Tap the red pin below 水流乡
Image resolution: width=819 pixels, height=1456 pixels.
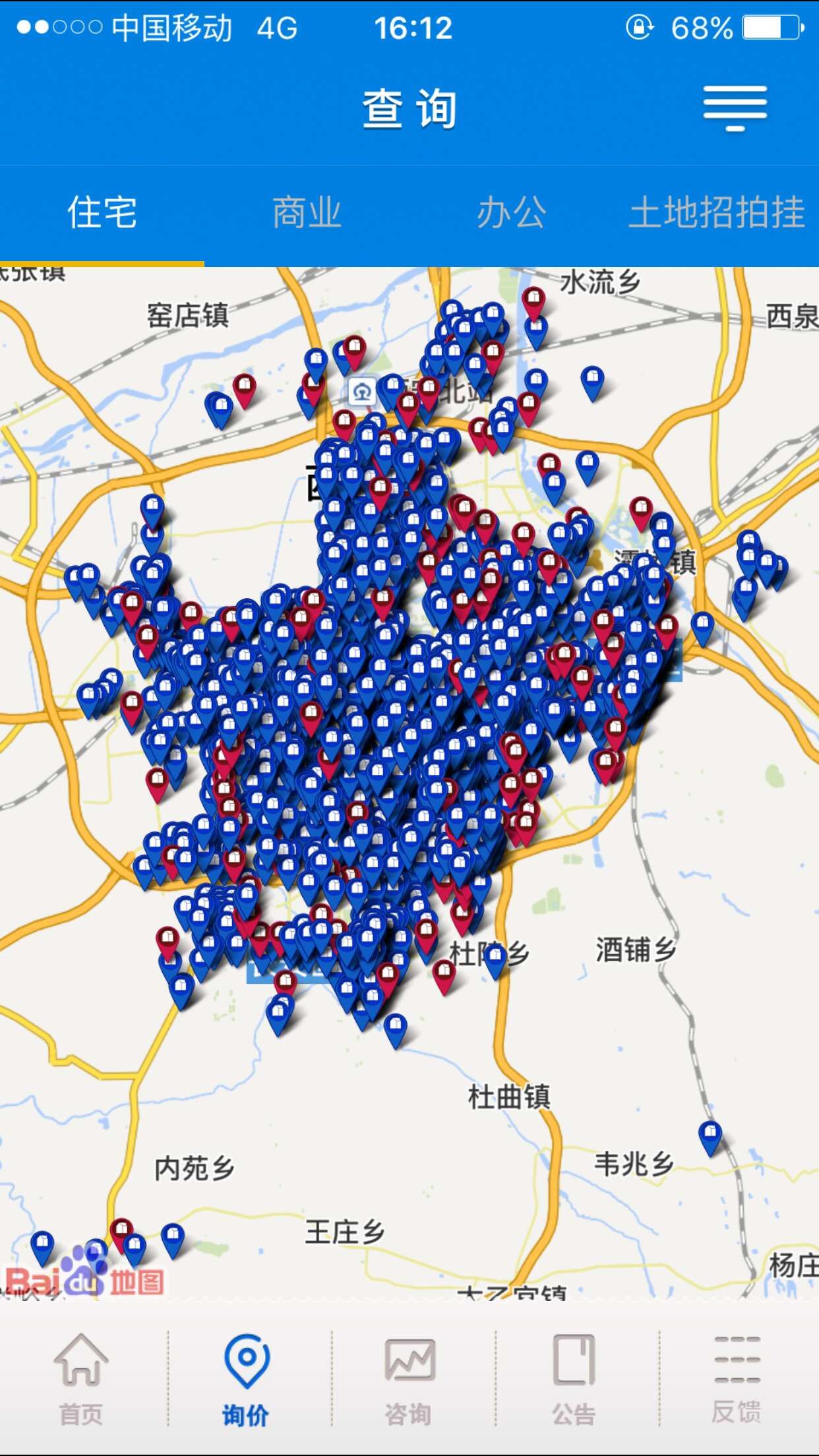(x=533, y=301)
